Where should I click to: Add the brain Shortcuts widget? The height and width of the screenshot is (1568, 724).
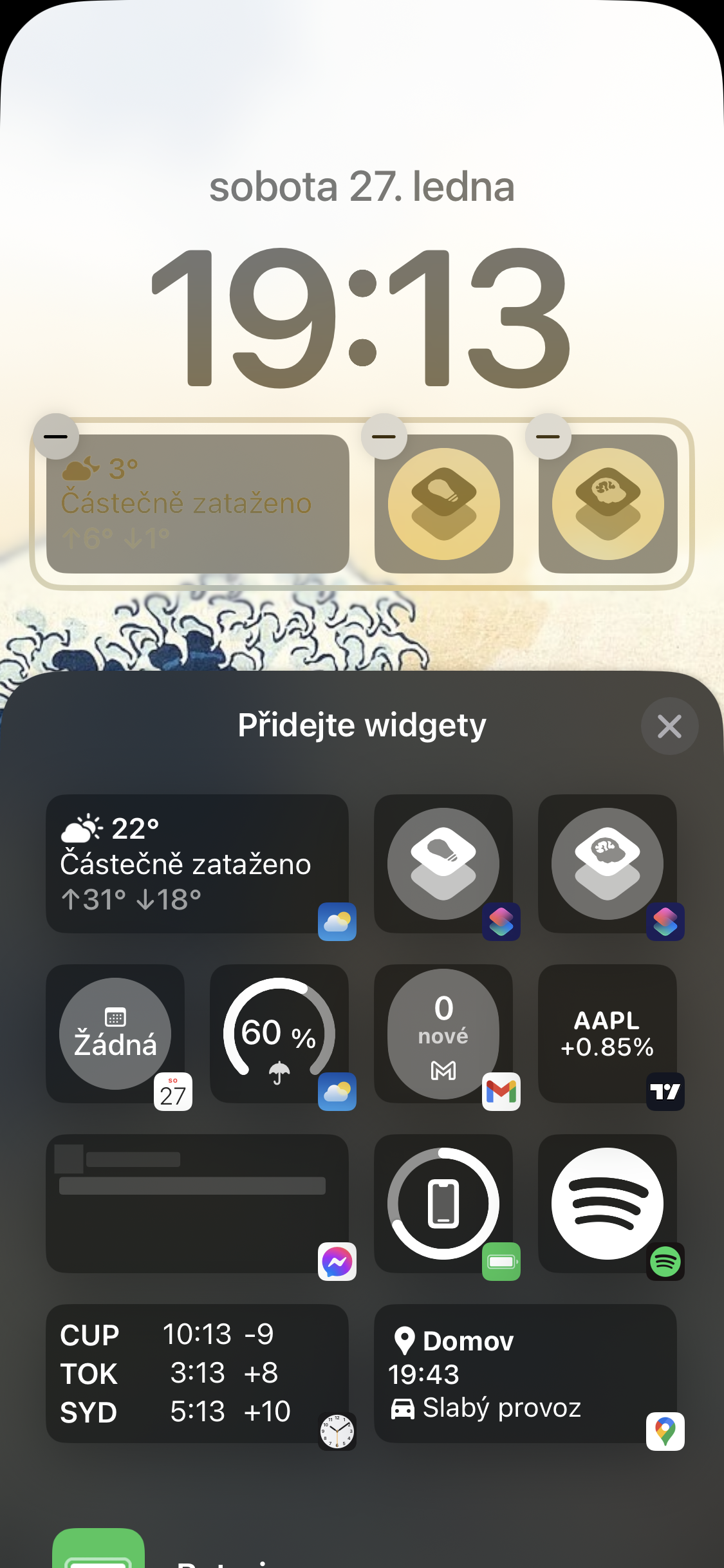click(x=608, y=864)
